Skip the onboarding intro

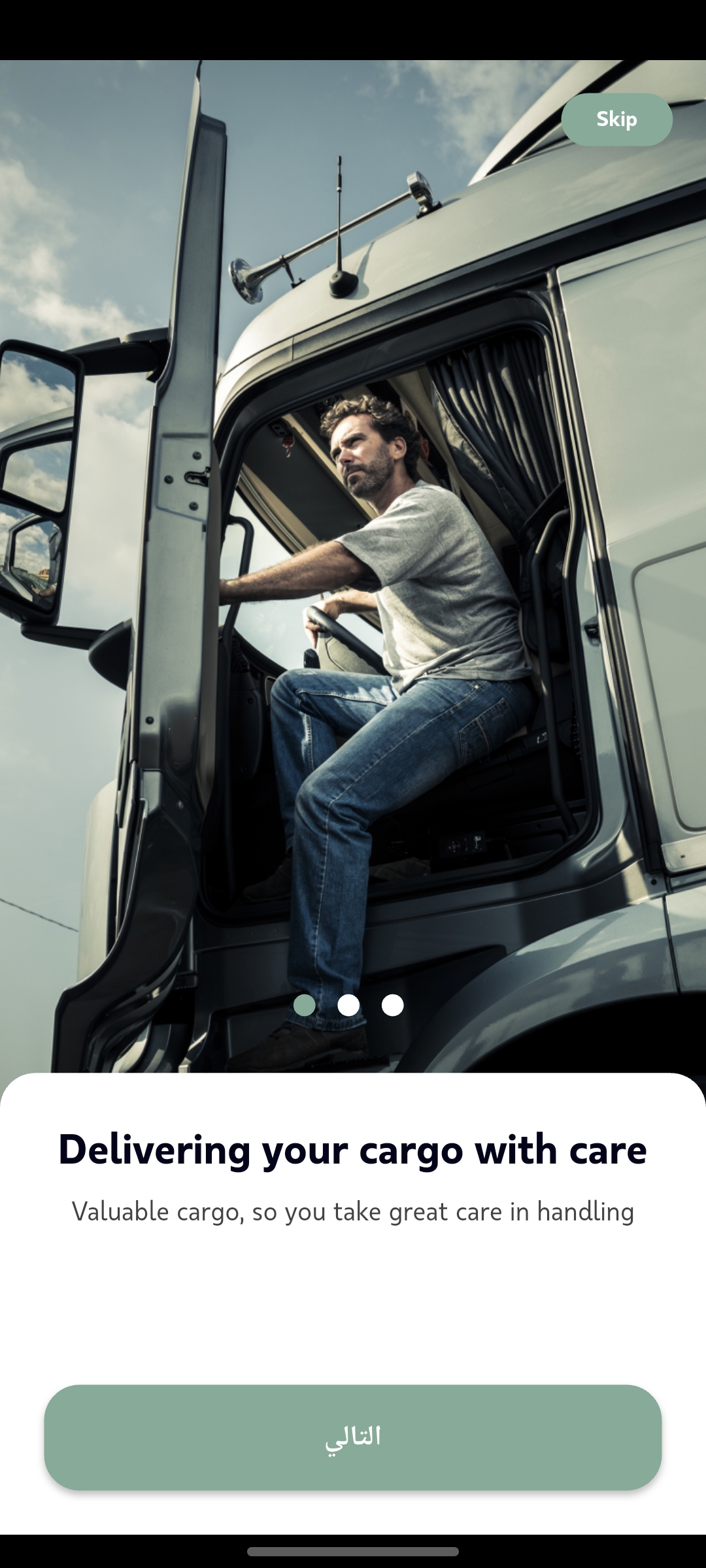click(x=616, y=120)
